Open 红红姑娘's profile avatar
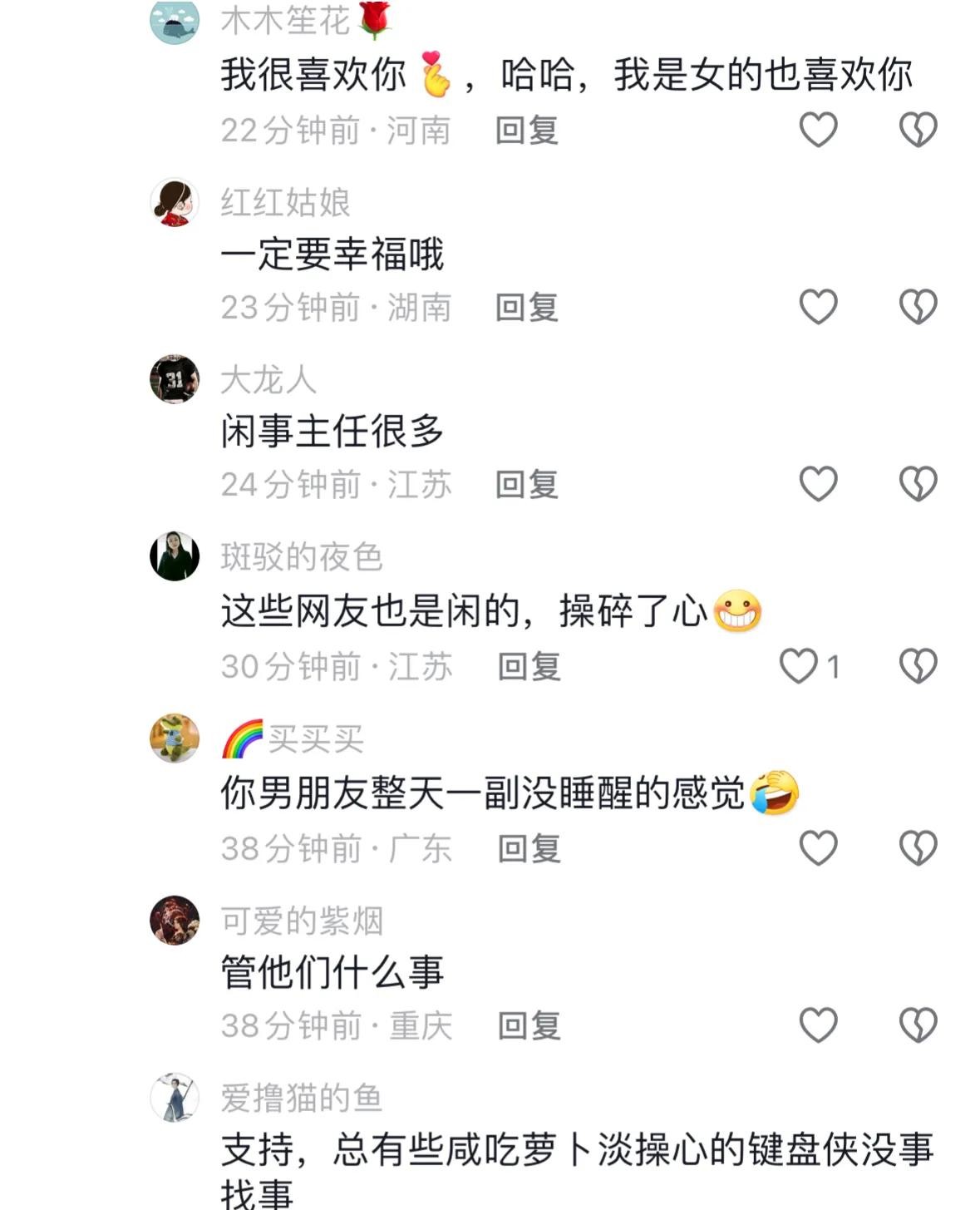Viewport: 980px width, 1210px height. (x=175, y=202)
